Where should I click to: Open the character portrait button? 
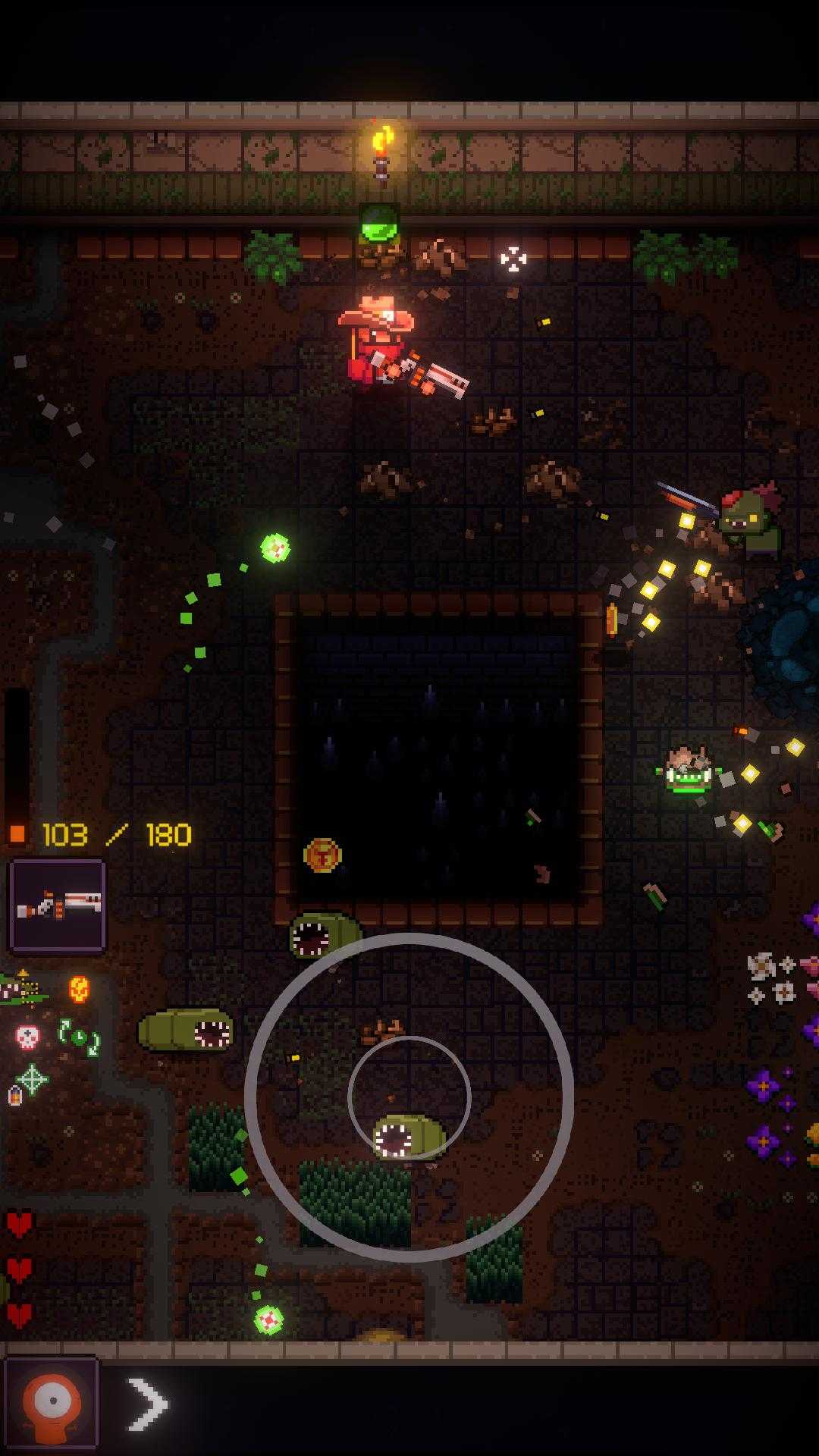click(x=51, y=1403)
